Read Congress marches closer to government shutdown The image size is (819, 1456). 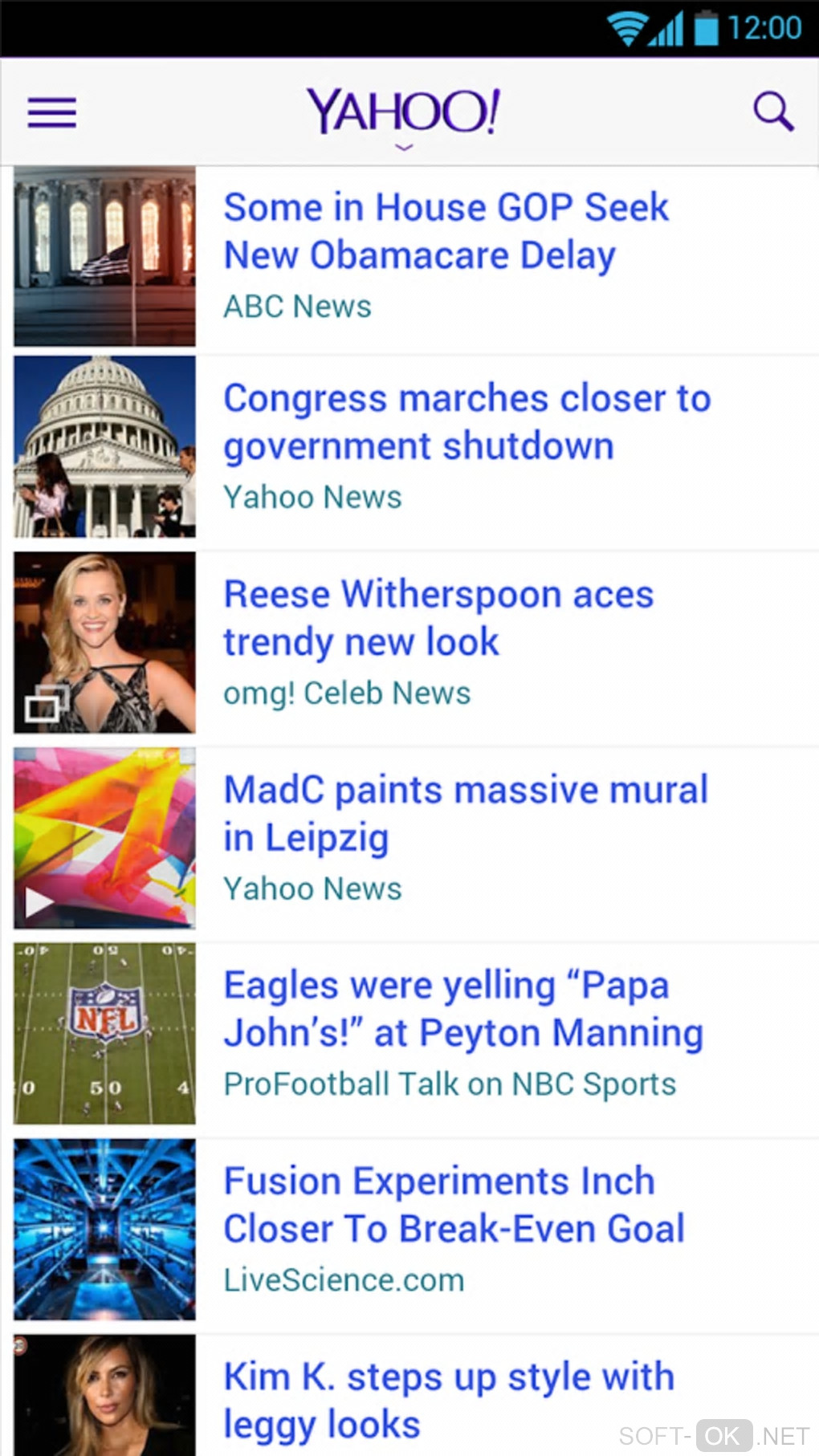(467, 422)
